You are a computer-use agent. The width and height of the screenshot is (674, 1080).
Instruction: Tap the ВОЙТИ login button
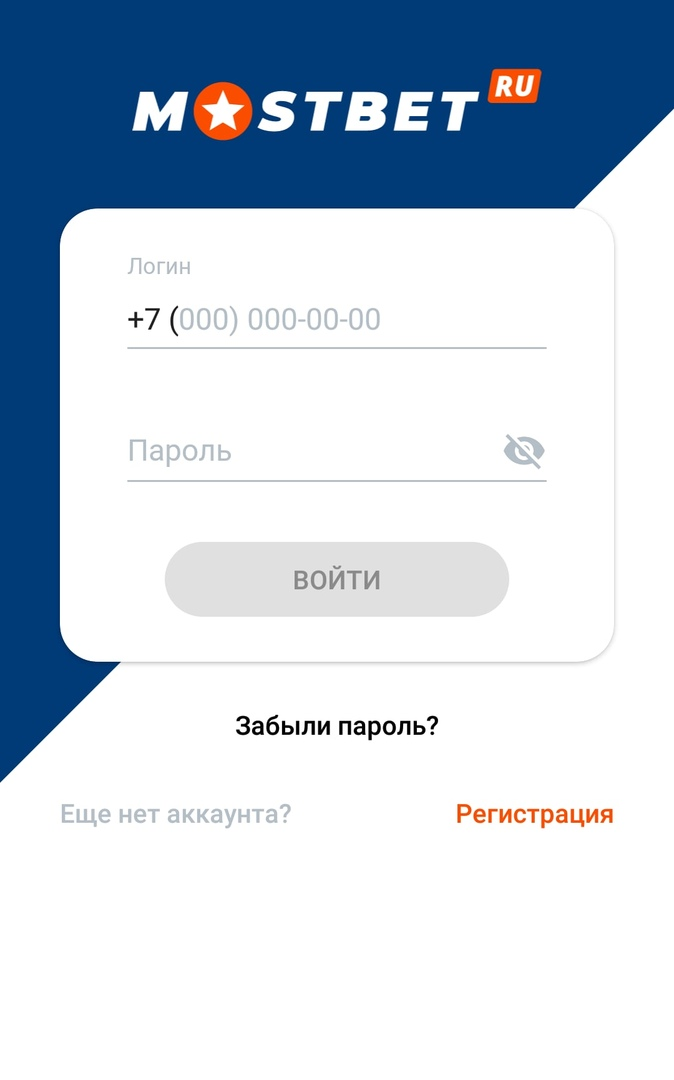(337, 580)
